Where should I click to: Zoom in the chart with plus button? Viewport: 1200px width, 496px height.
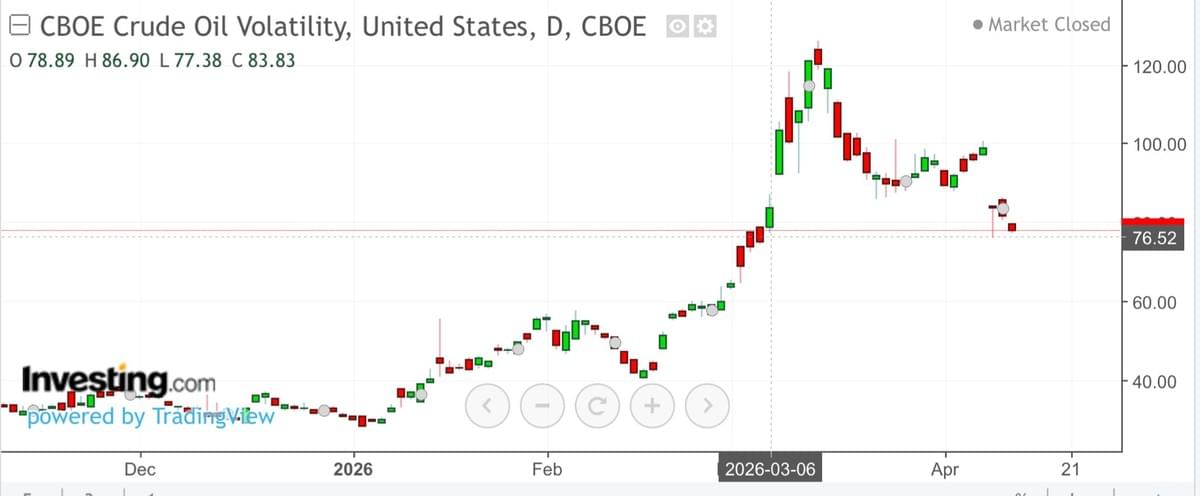[x=653, y=406]
